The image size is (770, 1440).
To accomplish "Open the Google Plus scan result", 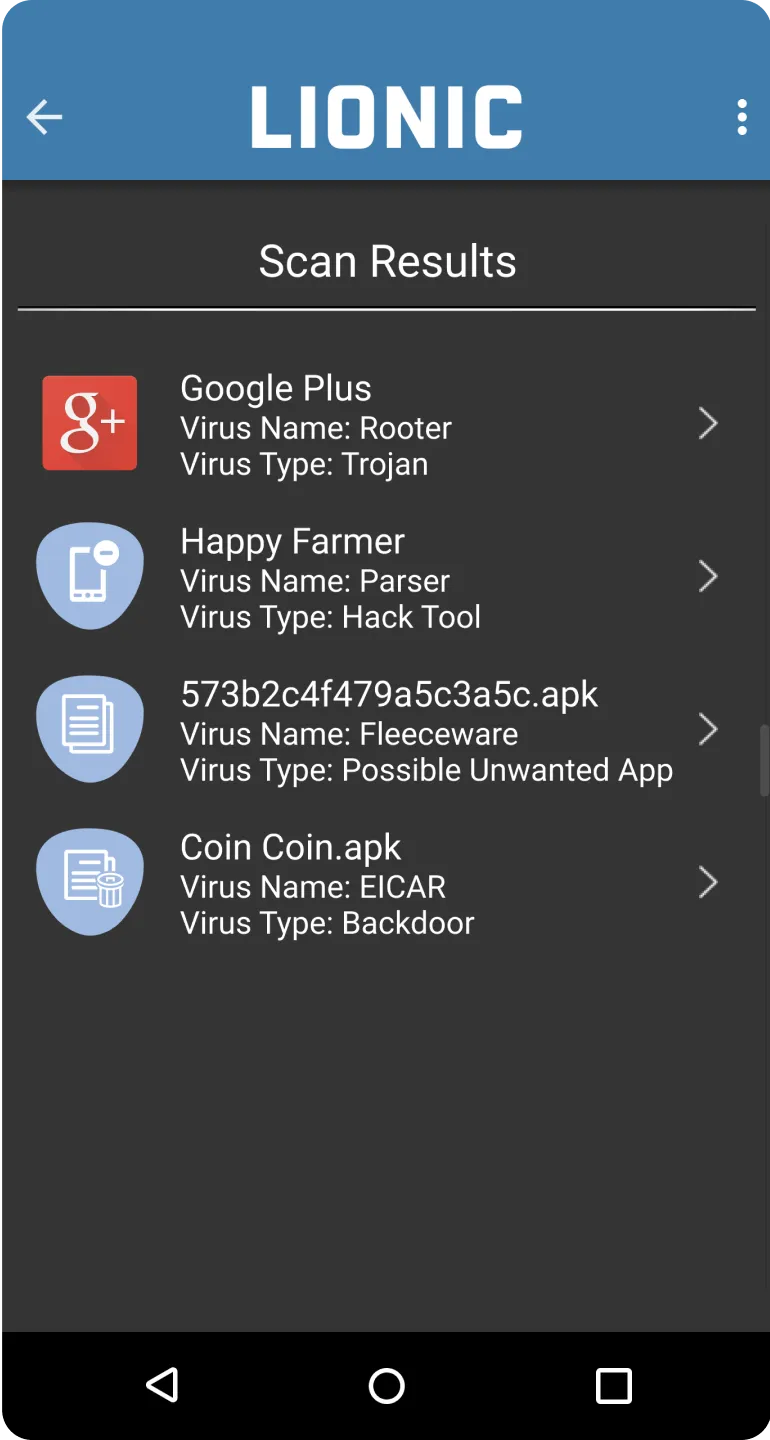I will pyautogui.click(x=385, y=425).
